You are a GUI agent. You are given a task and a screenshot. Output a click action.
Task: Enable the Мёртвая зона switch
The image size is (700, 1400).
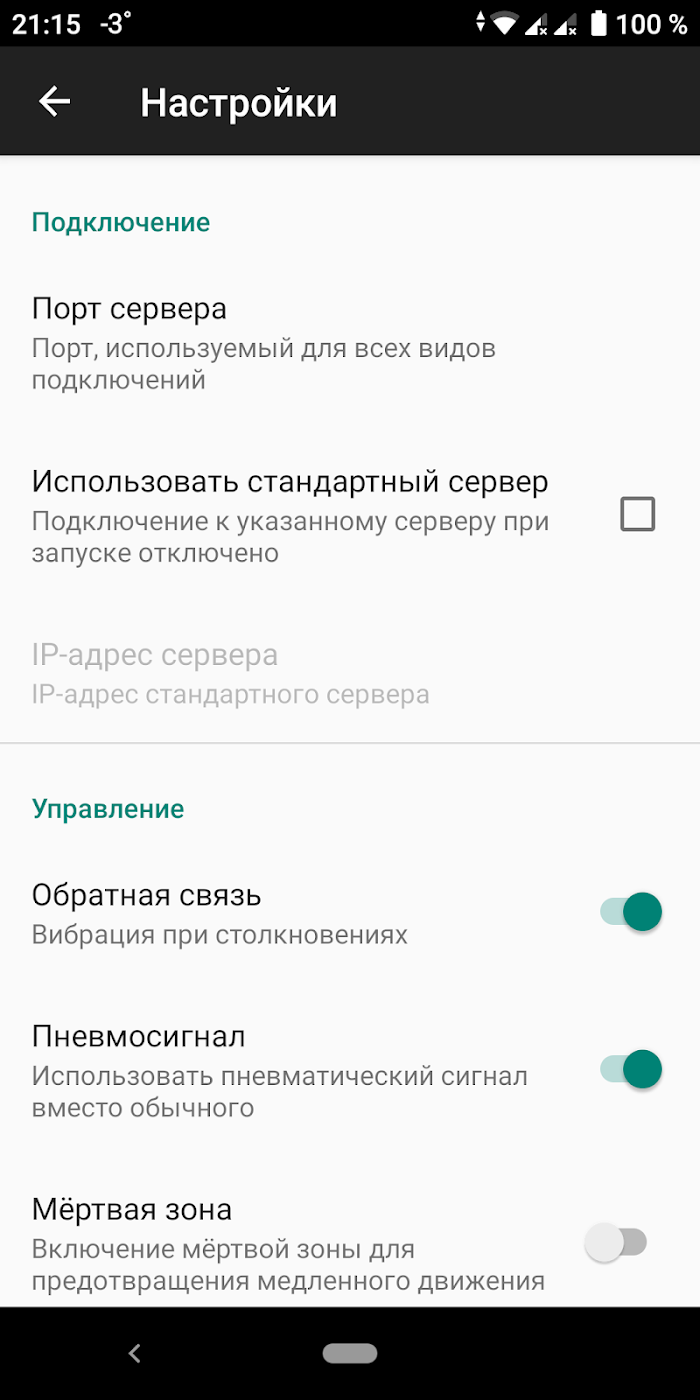click(x=616, y=1244)
